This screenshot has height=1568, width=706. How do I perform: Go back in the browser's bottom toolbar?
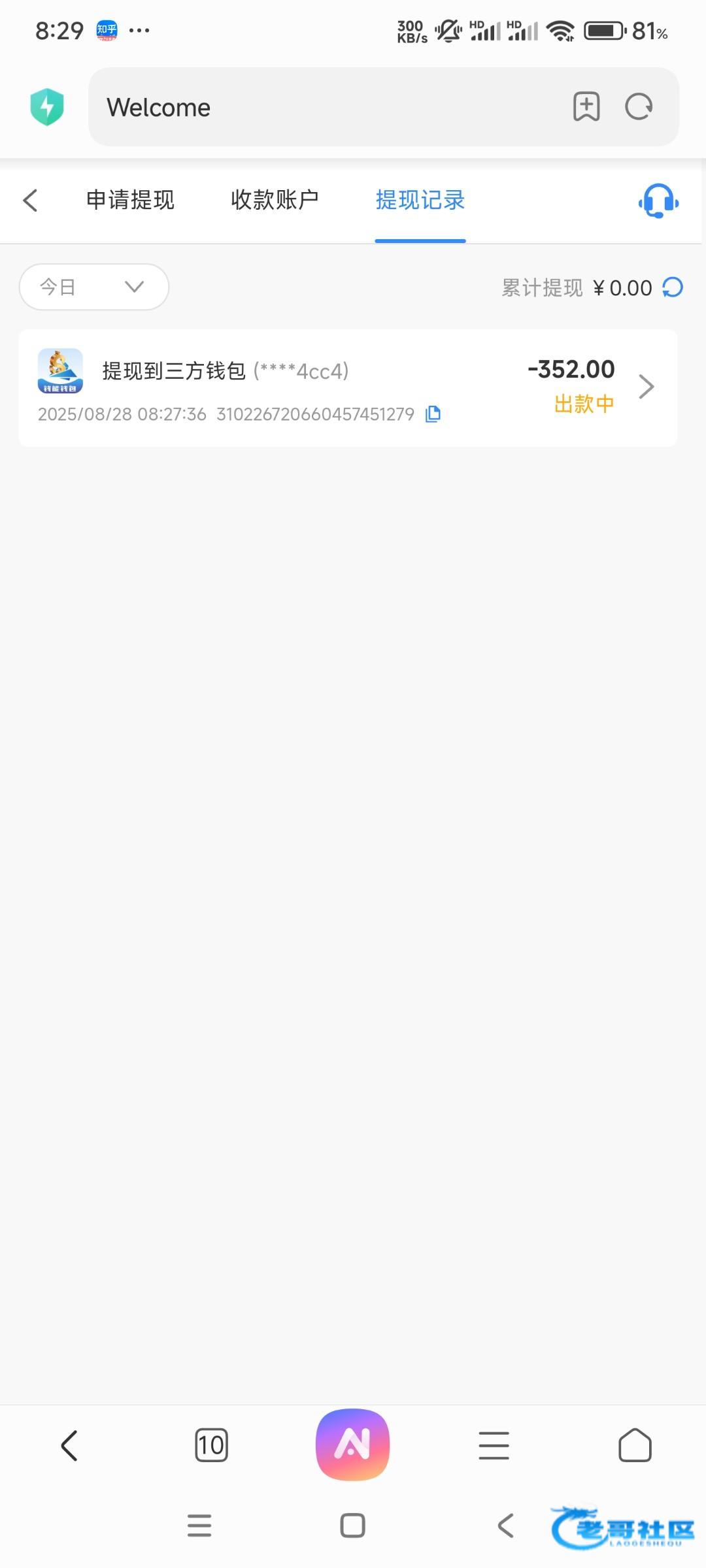pos(69,1445)
